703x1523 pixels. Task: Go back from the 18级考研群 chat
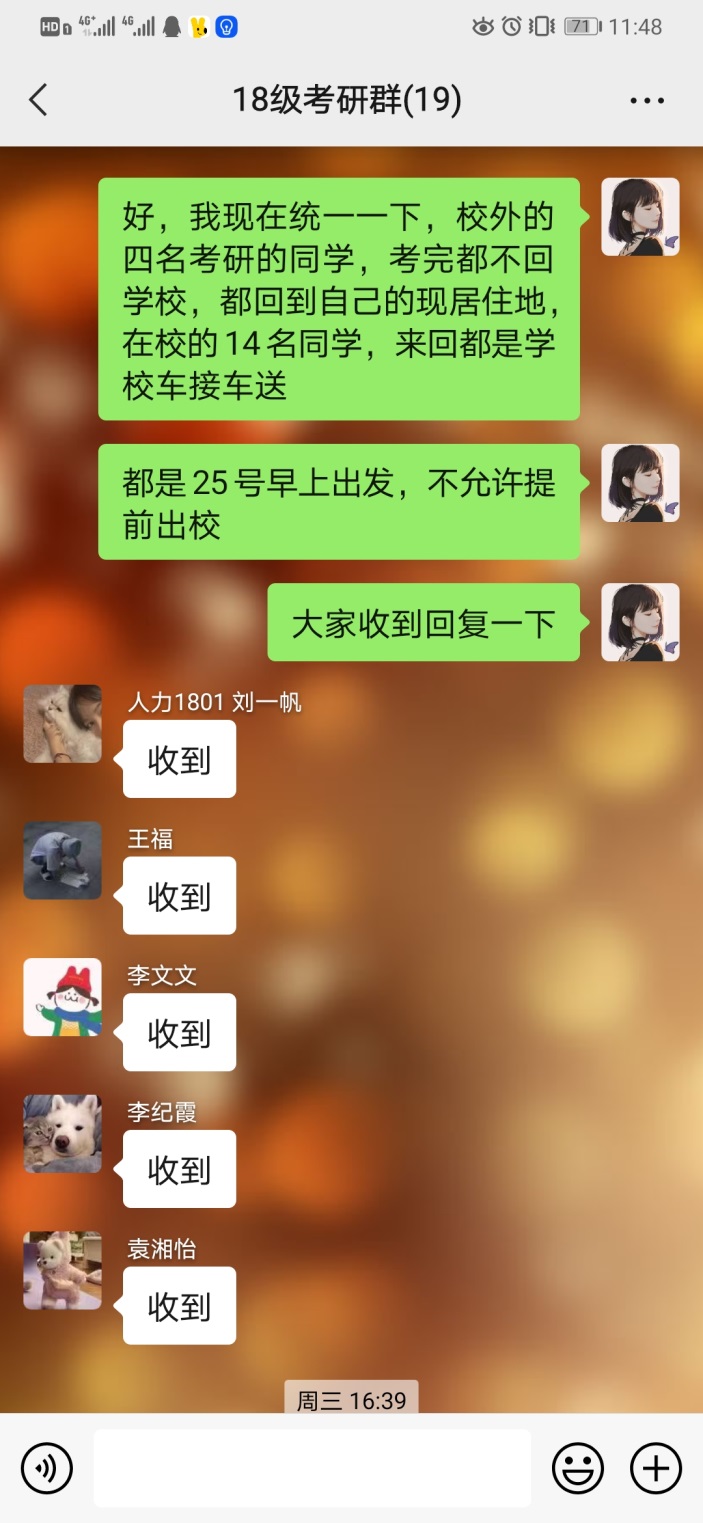click(38, 100)
